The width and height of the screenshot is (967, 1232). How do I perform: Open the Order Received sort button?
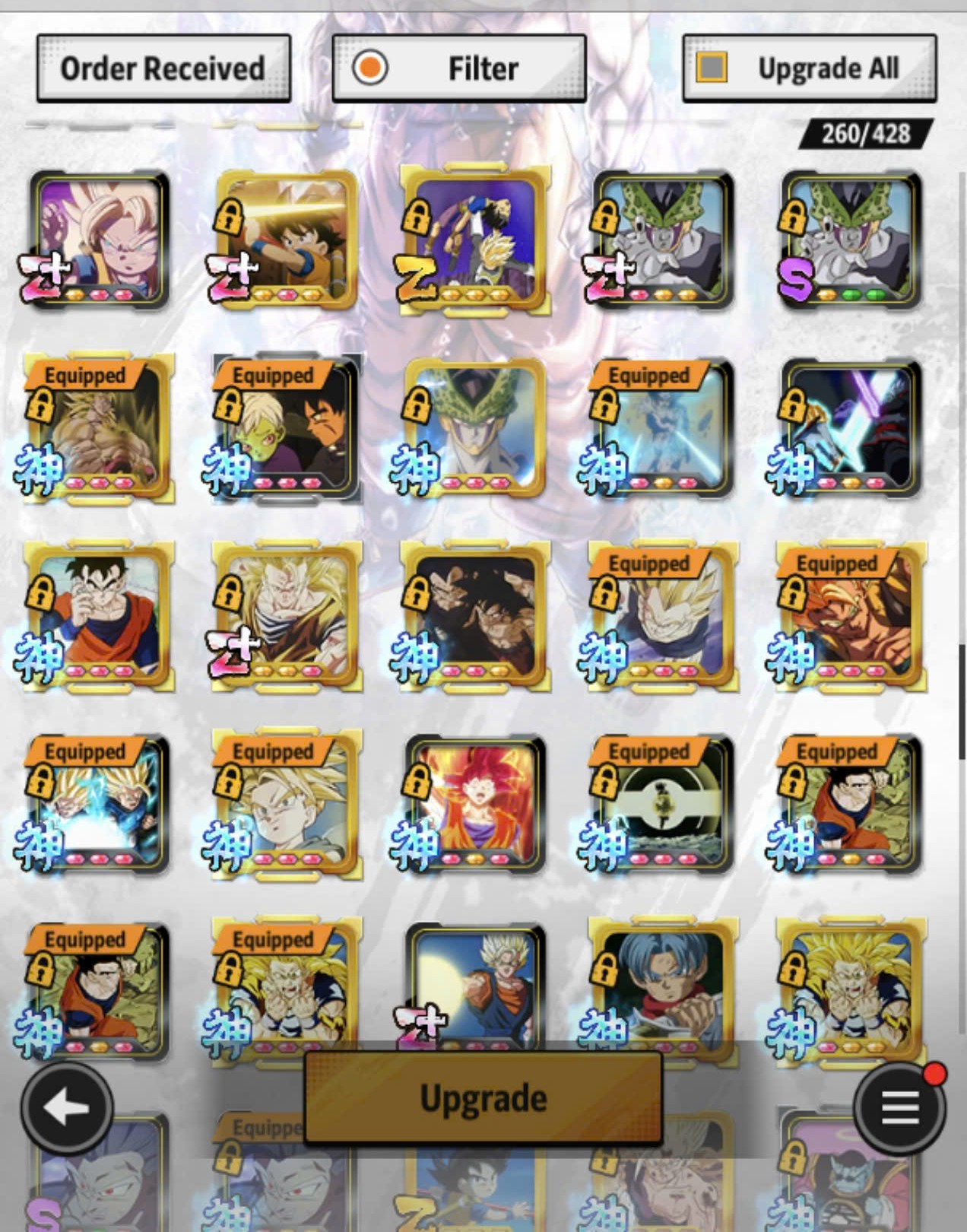click(163, 68)
